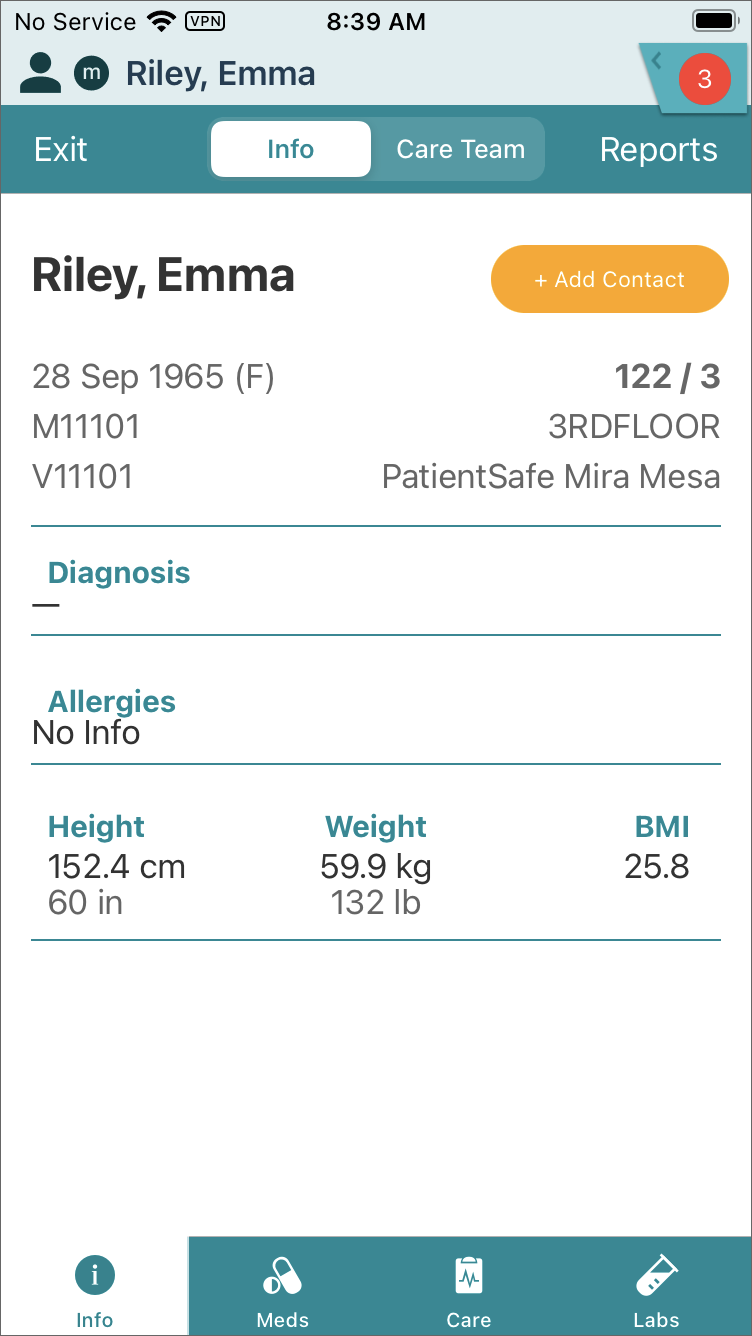Switch to the Care Team tab

[461, 148]
